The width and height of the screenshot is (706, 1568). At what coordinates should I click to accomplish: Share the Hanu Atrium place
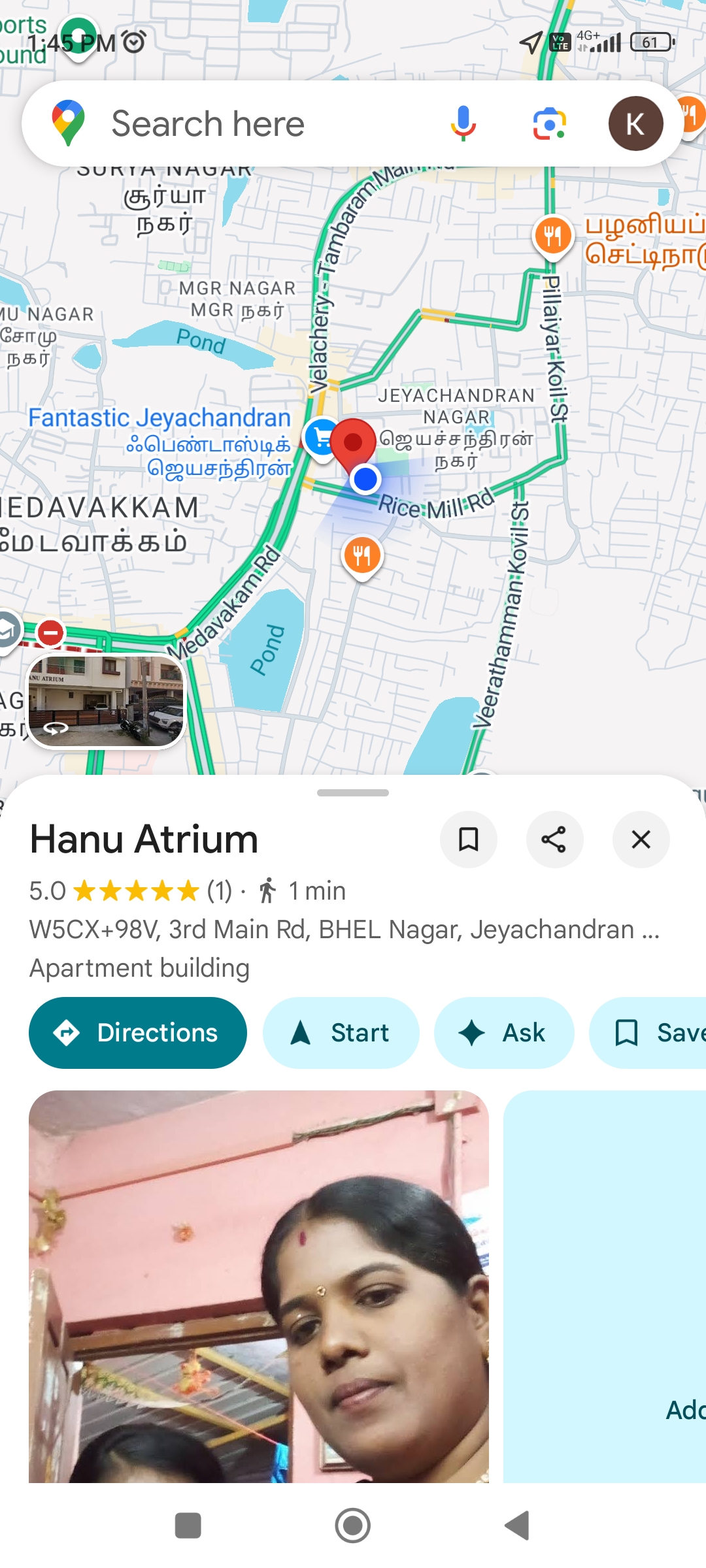[x=554, y=840]
